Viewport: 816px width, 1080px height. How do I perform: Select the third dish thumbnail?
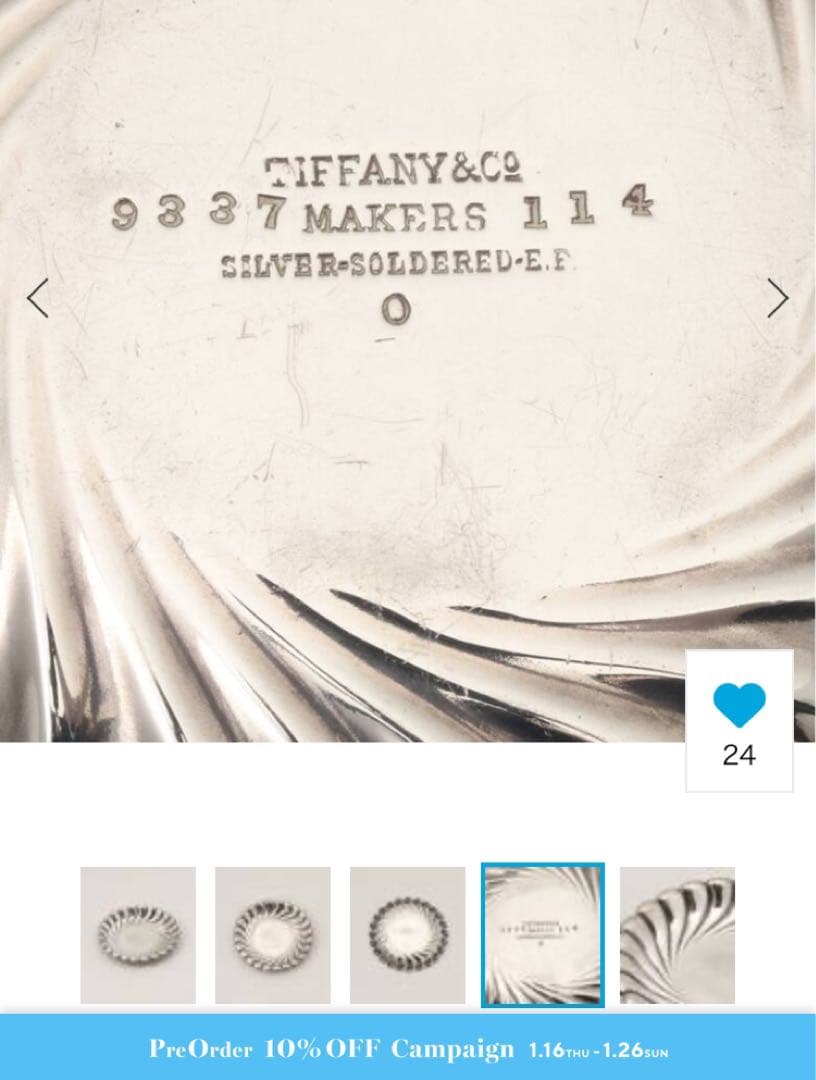pos(407,935)
